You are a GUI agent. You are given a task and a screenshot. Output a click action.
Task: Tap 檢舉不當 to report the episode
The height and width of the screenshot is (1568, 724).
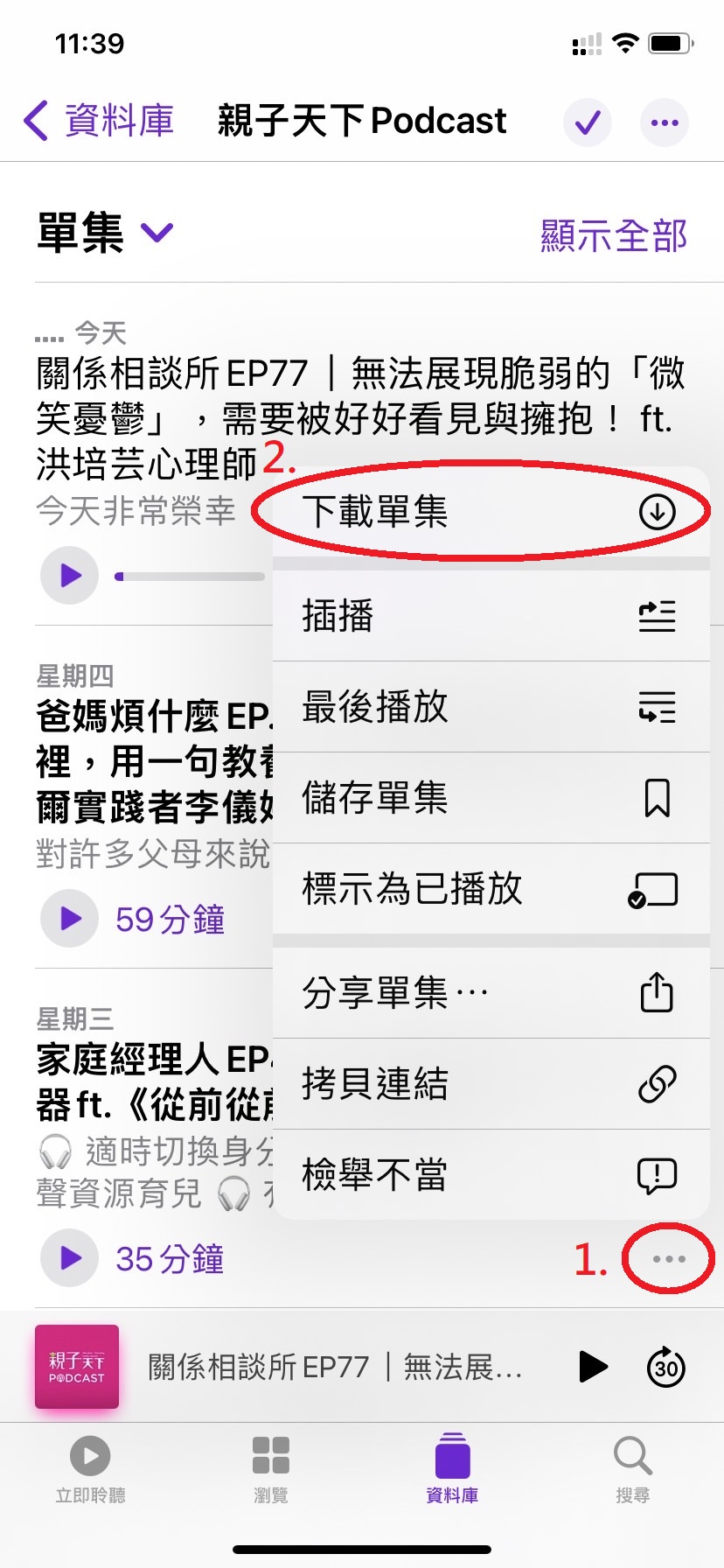tap(490, 1175)
